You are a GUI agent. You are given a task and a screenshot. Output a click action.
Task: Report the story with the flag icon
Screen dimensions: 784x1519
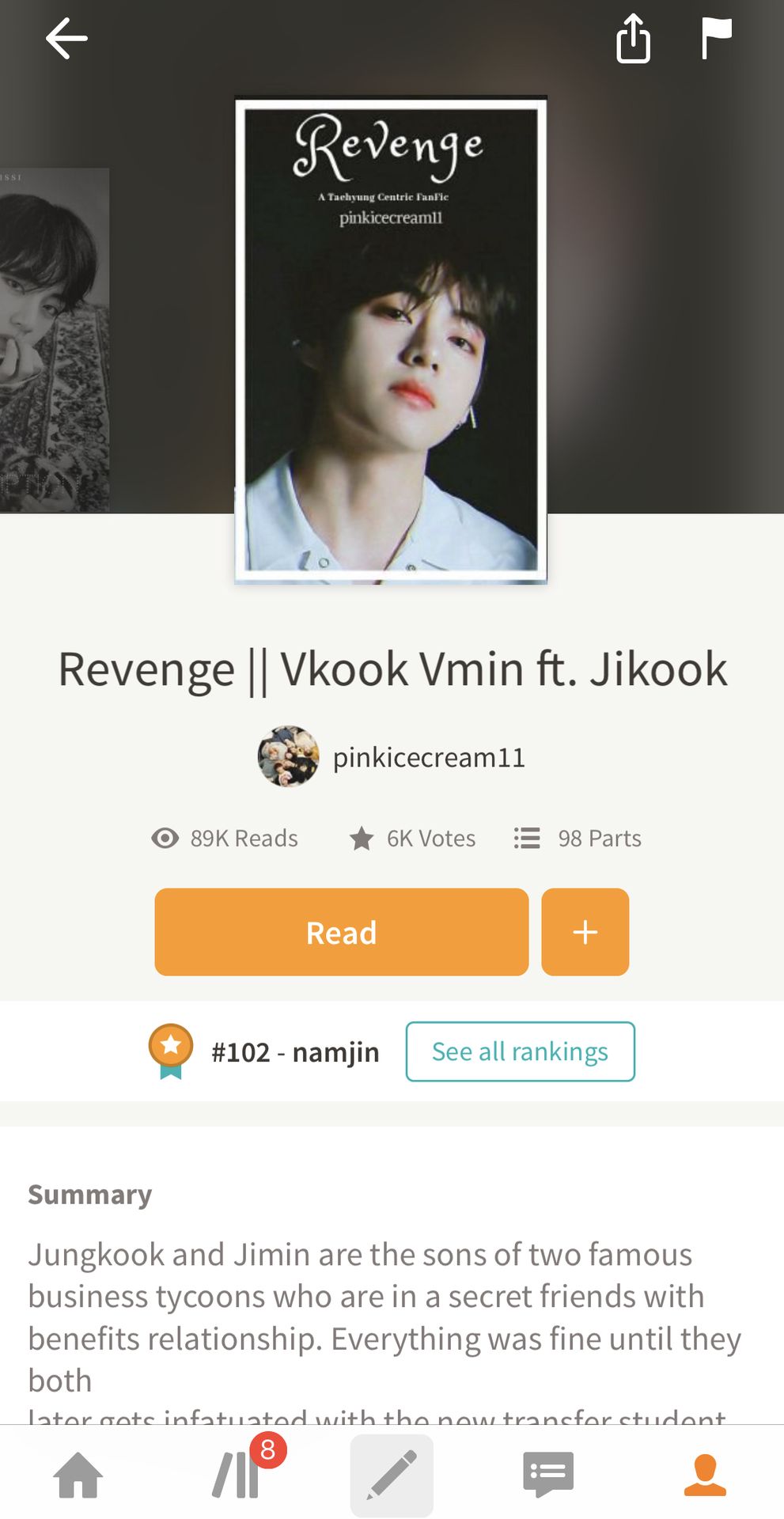tap(716, 38)
